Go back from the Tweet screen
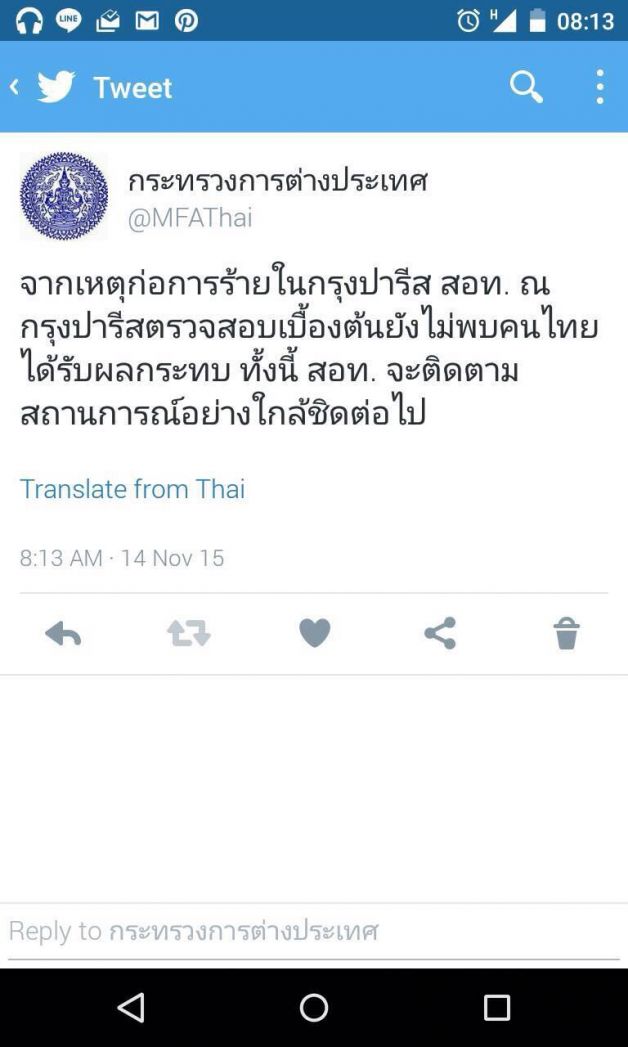 click(16, 87)
